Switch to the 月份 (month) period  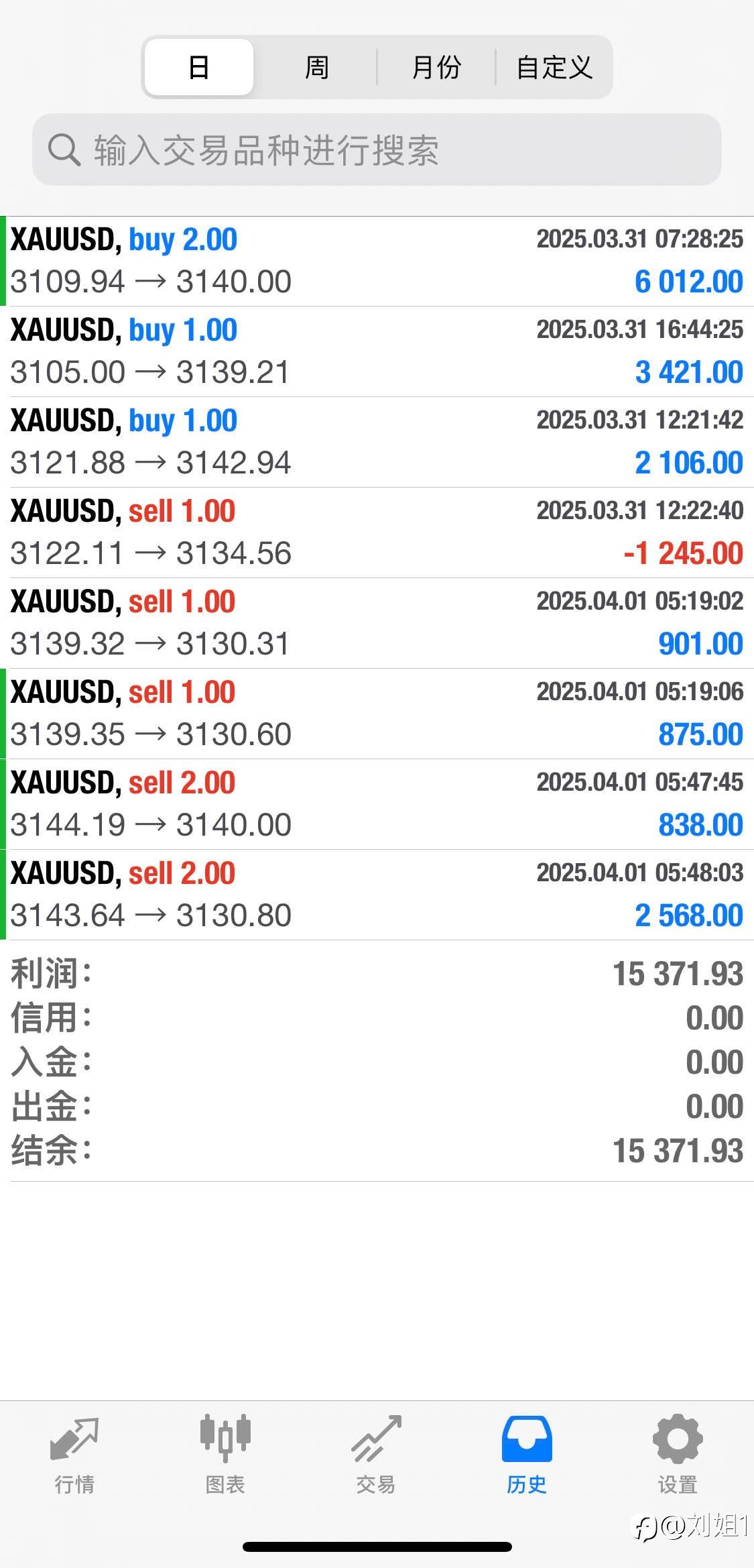(x=436, y=67)
